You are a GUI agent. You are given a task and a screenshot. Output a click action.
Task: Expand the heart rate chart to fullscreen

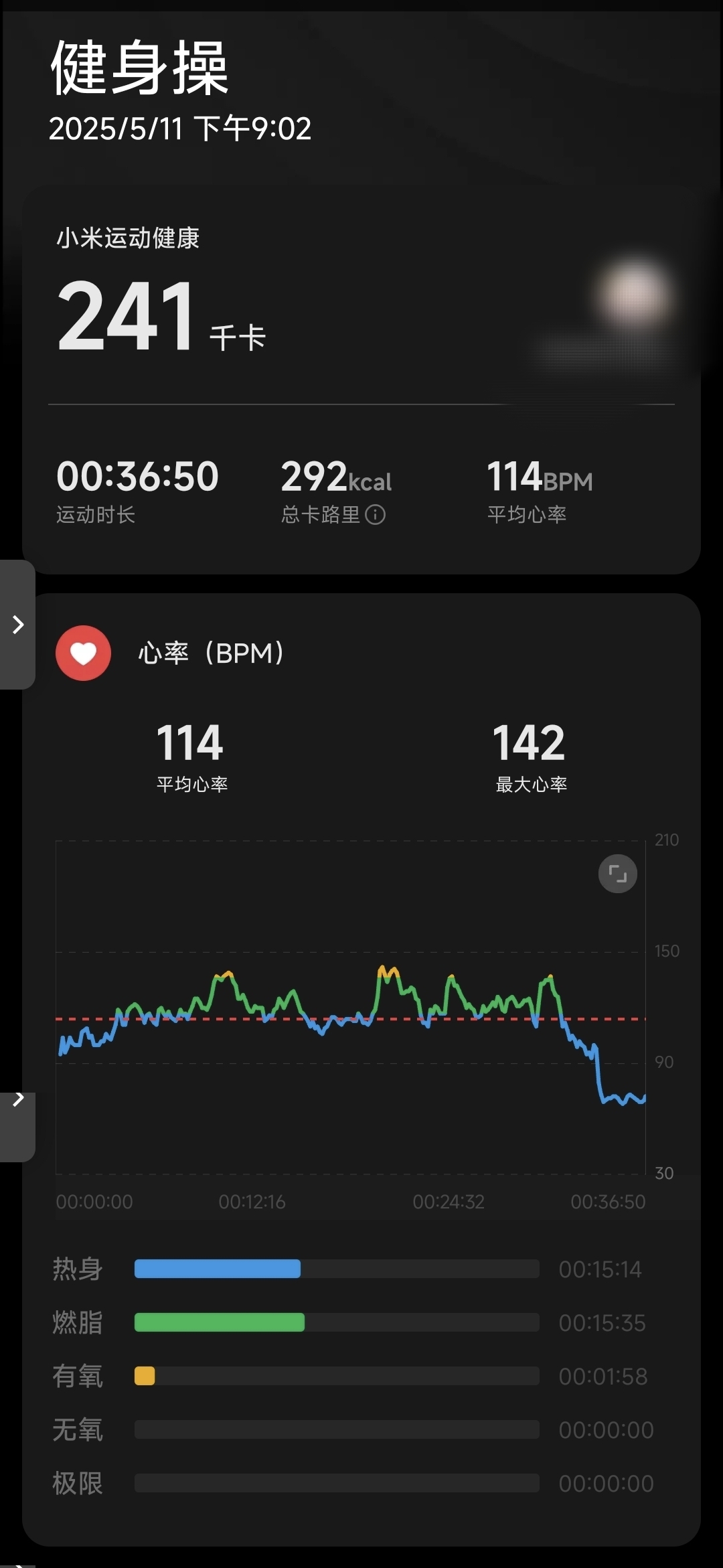(x=617, y=874)
